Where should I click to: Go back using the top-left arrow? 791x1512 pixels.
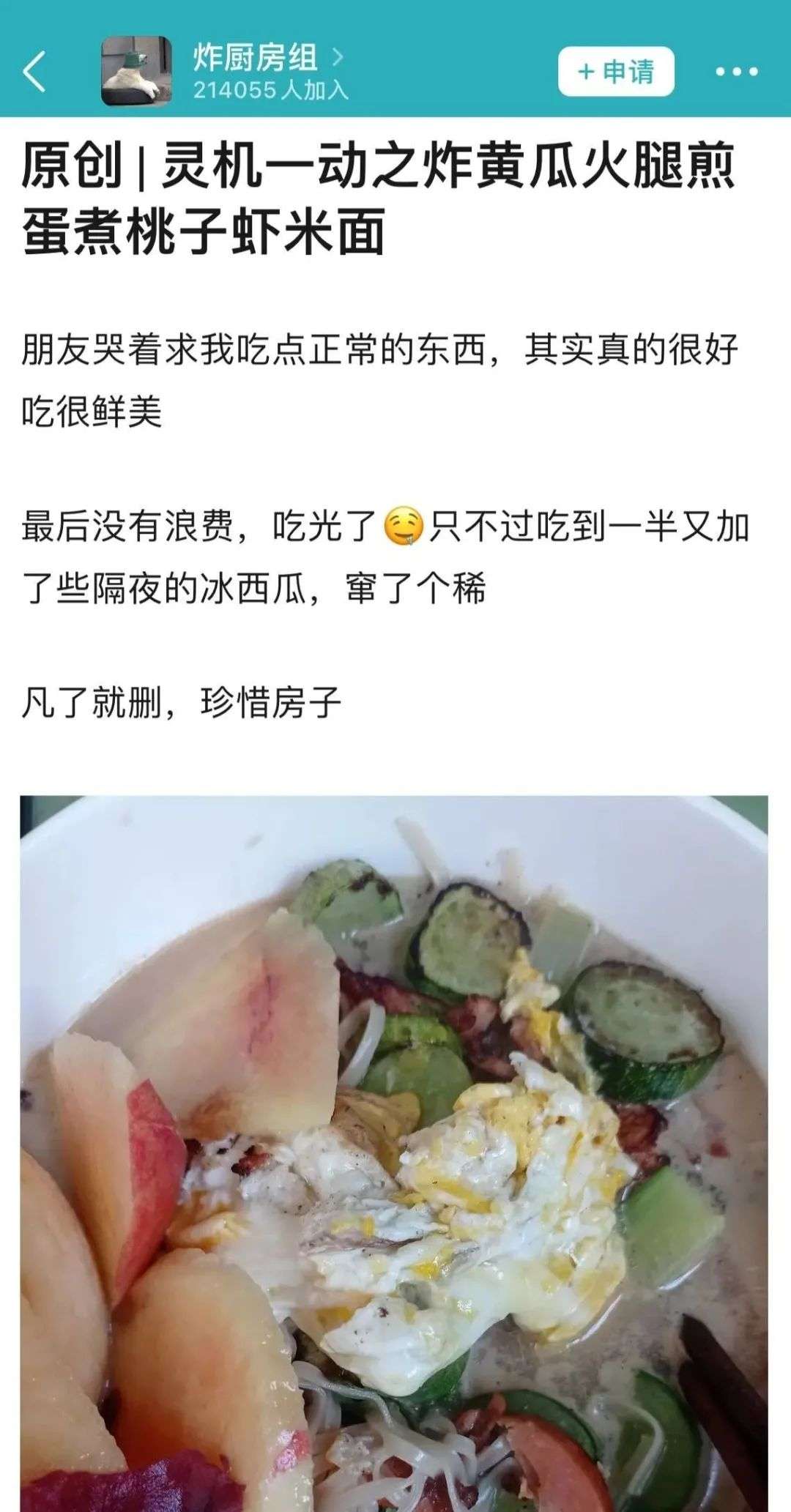click(34, 71)
